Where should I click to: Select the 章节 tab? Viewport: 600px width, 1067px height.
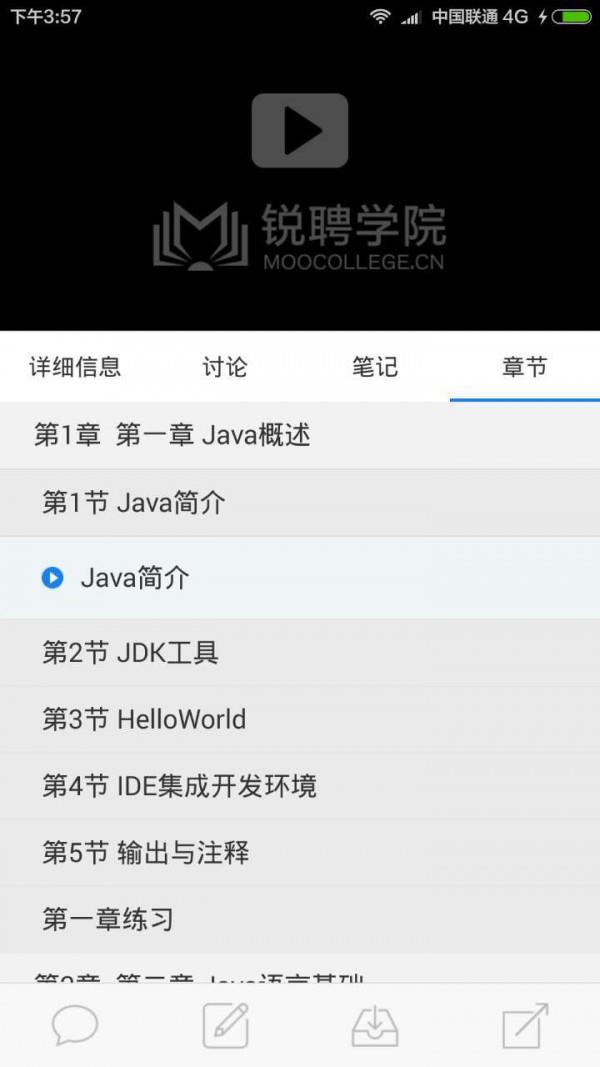point(524,367)
